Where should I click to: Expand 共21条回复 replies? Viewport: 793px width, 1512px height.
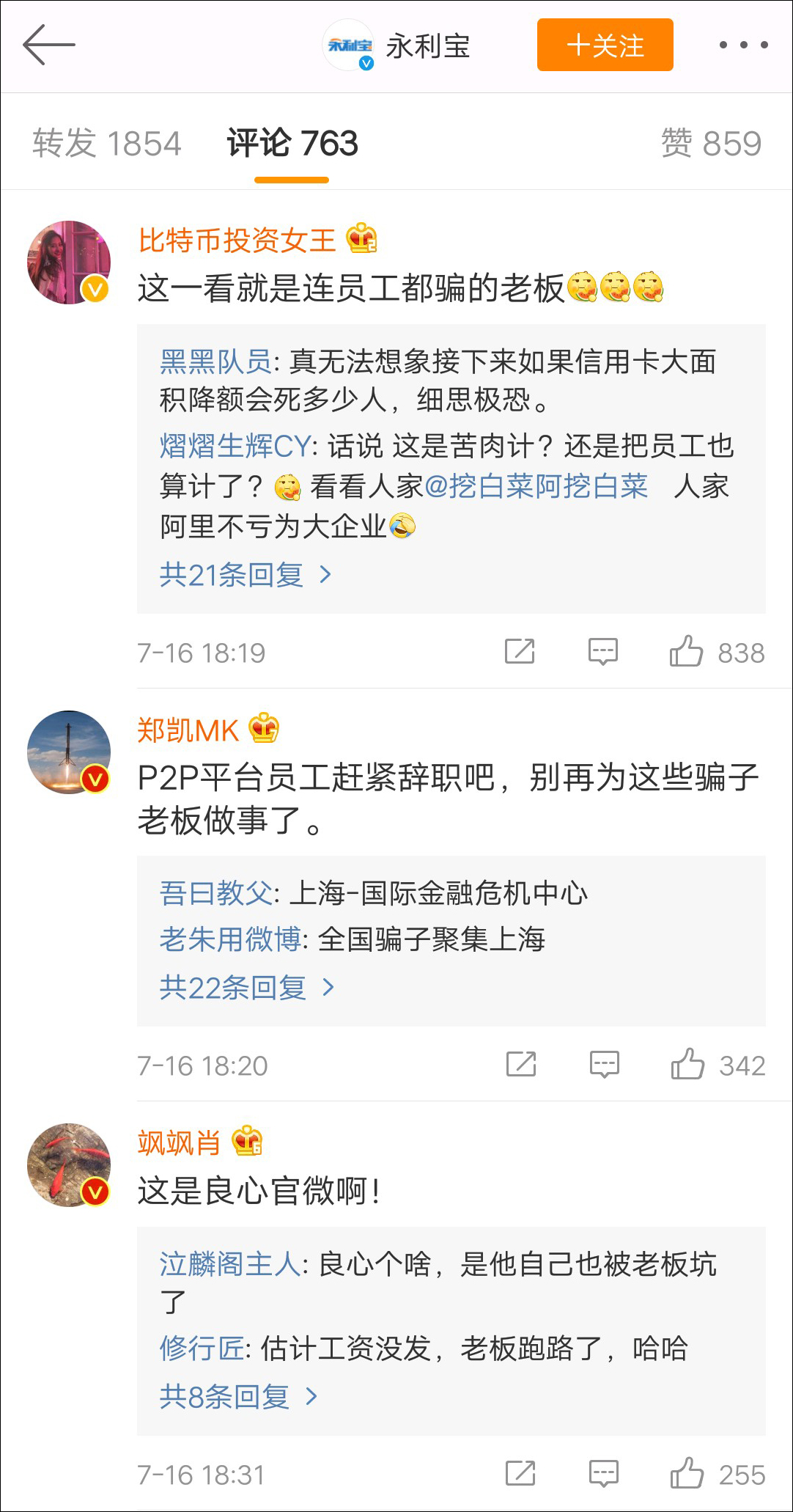246,574
